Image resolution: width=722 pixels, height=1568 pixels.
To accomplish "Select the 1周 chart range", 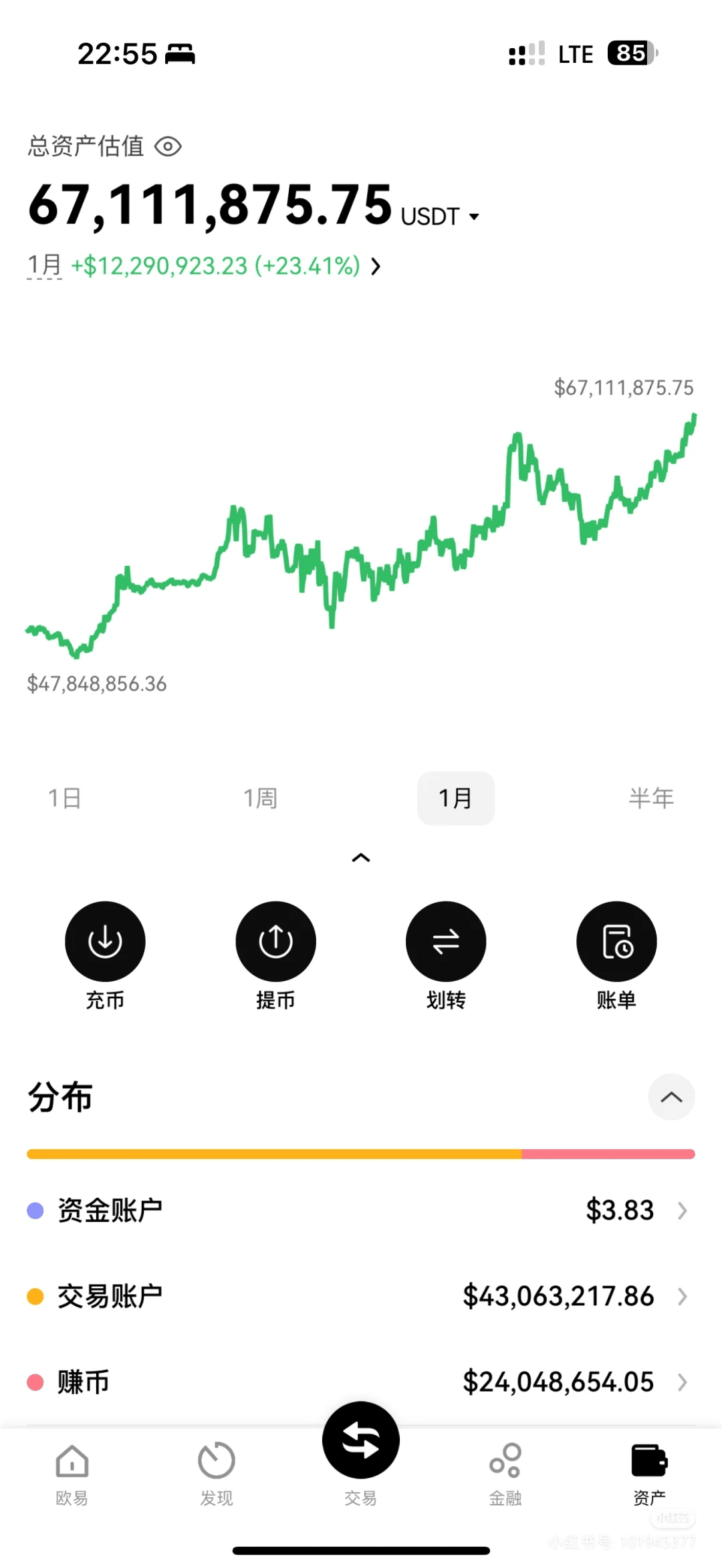I will (x=260, y=798).
